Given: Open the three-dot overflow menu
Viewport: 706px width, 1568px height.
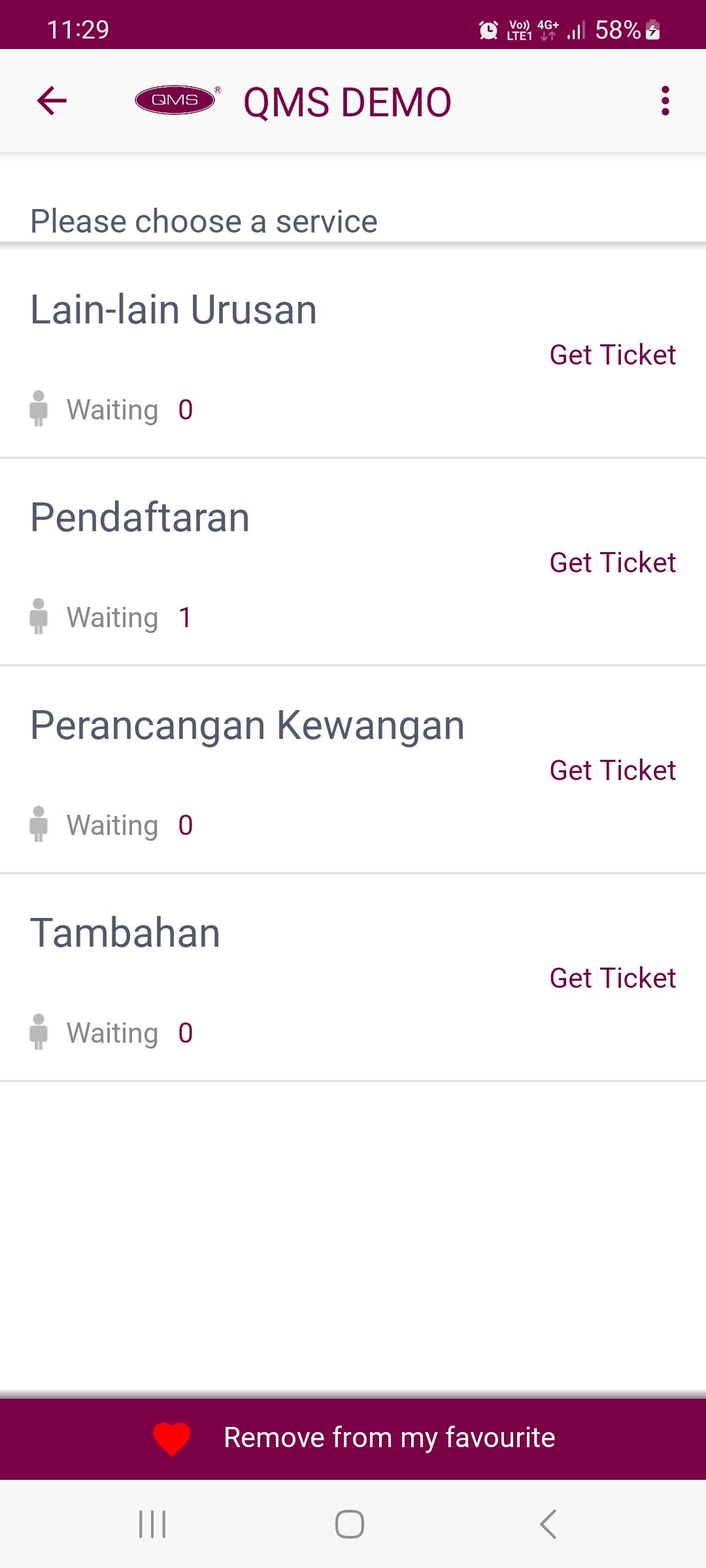Looking at the screenshot, I should (x=665, y=101).
